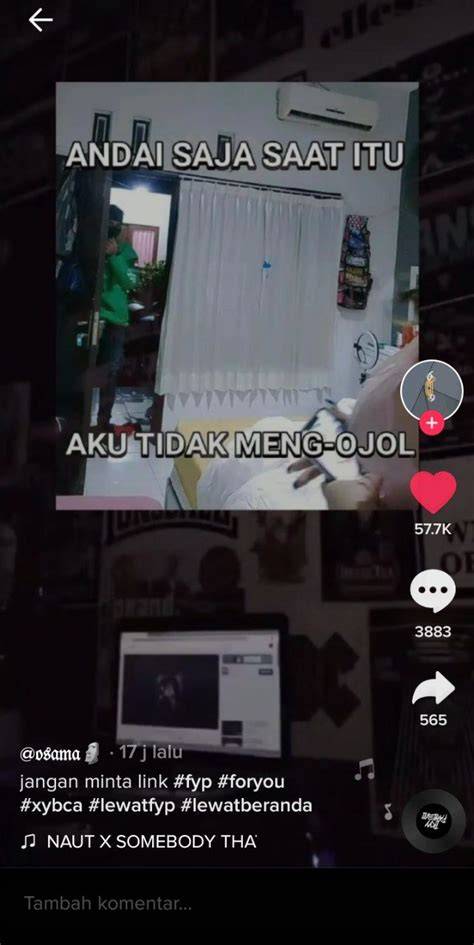Image resolution: width=474 pixels, height=945 pixels.
Task: Follow the creator with the plus badge
Action: point(432,424)
